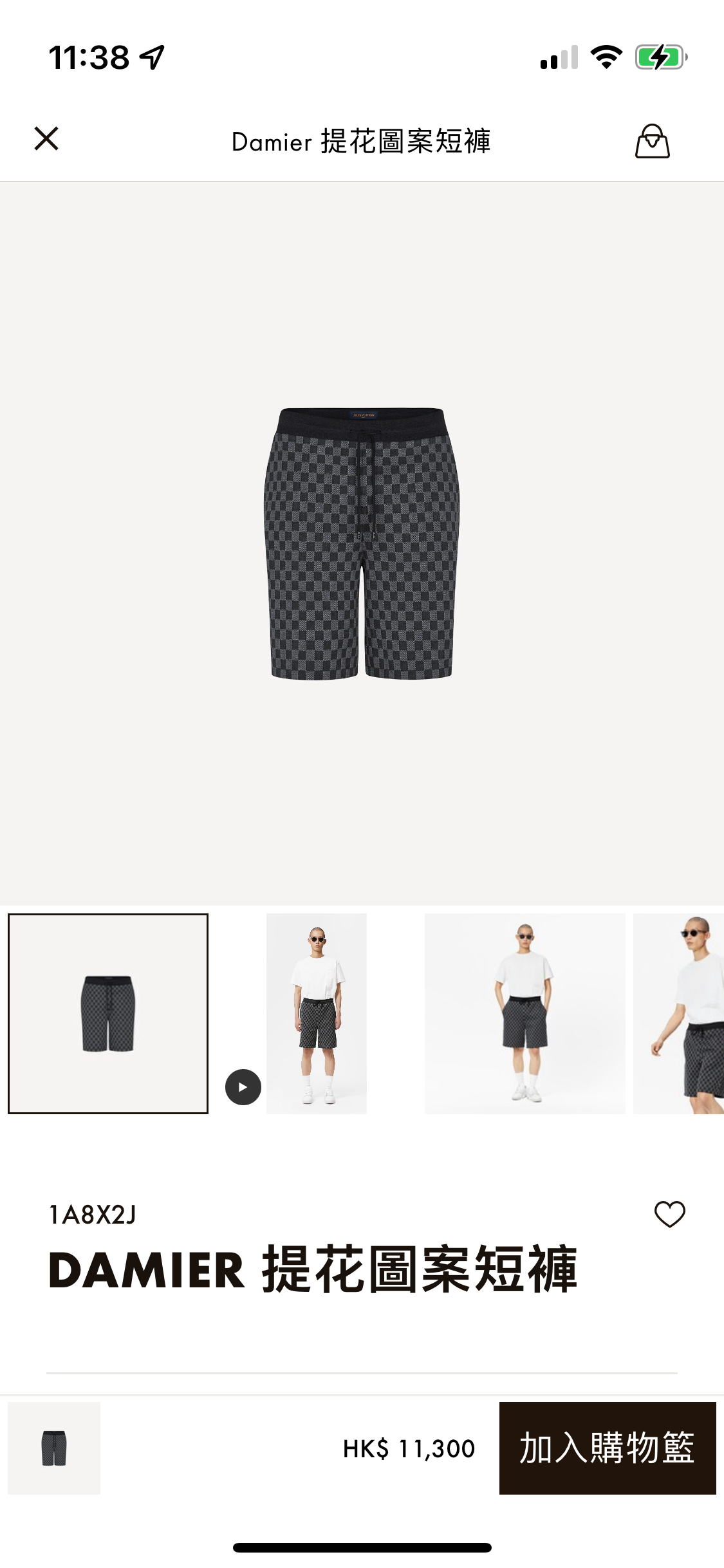This screenshot has height=1568, width=724.
Task: Open the shopping bag
Action: 652,141
